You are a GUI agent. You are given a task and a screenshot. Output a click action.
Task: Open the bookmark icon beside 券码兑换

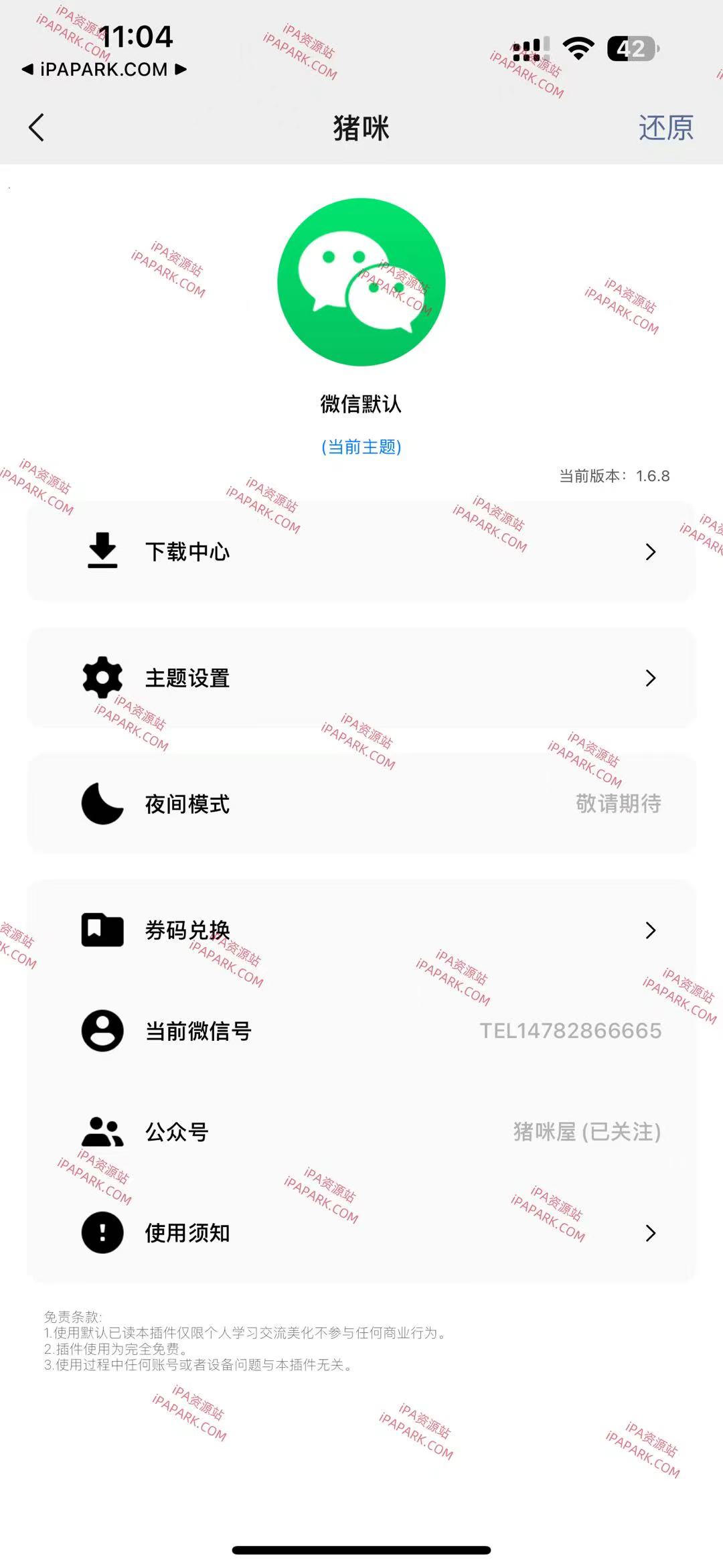click(101, 930)
